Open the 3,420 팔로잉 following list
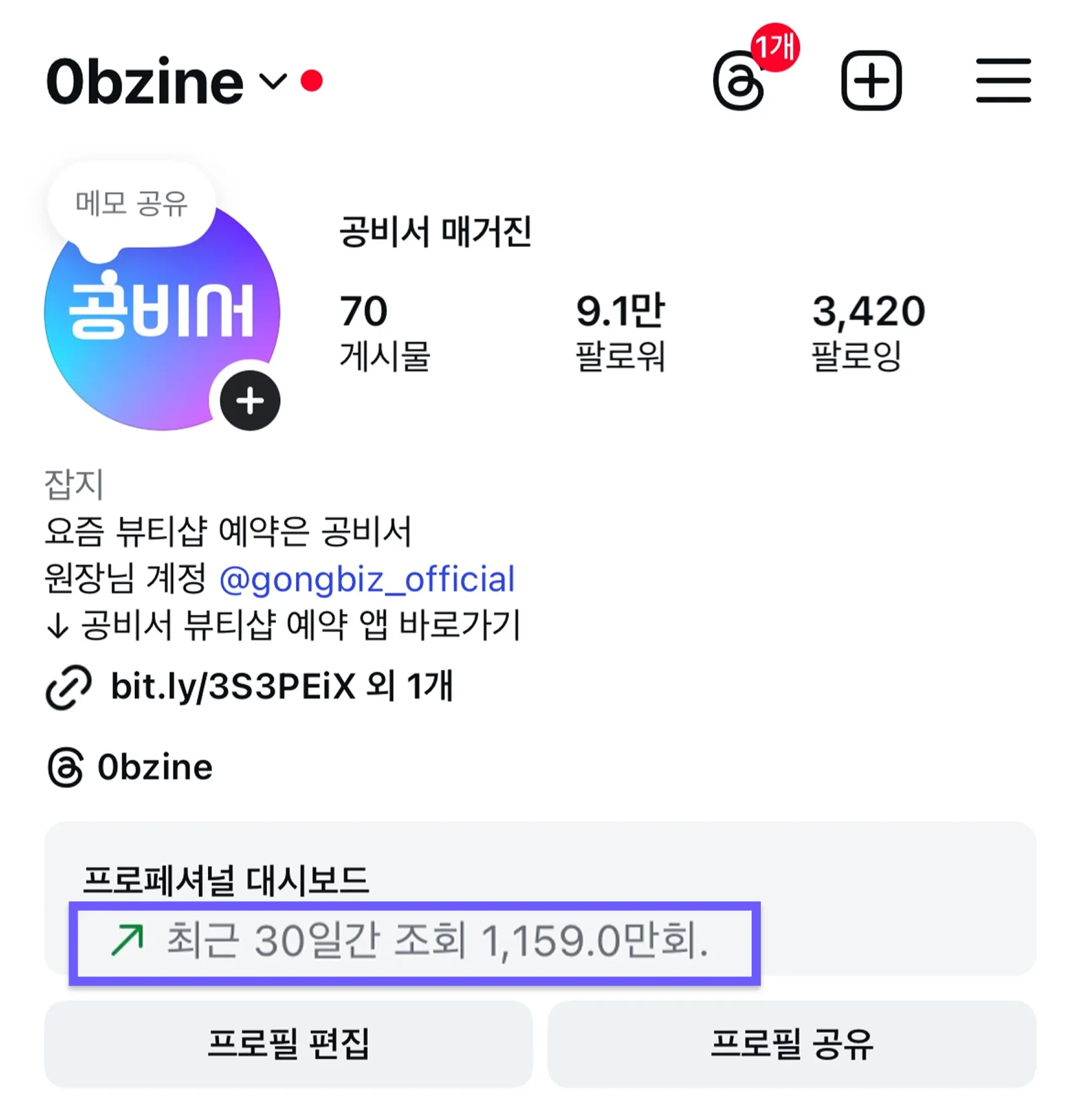 pyautogui.click(x=867, y=332)
